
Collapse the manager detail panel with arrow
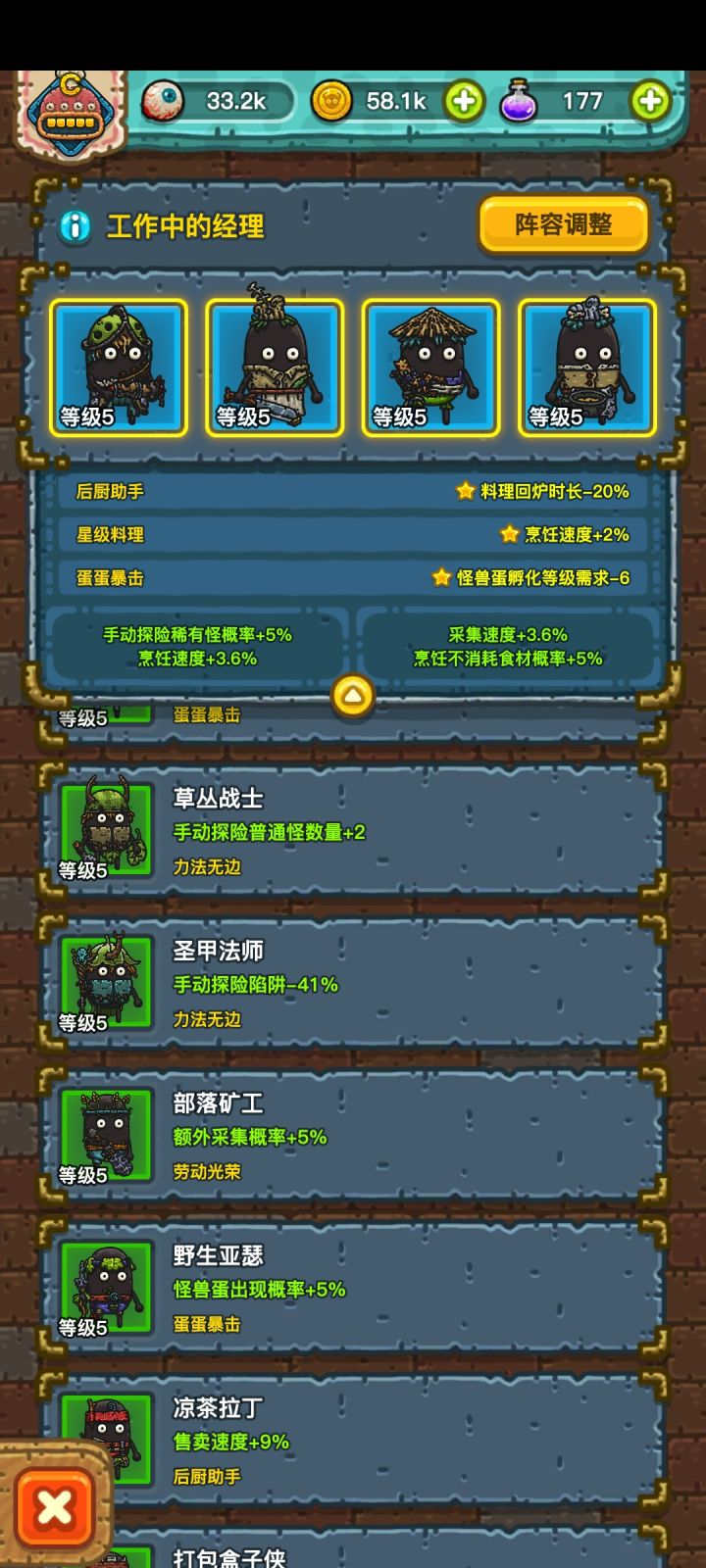[352, 693]
